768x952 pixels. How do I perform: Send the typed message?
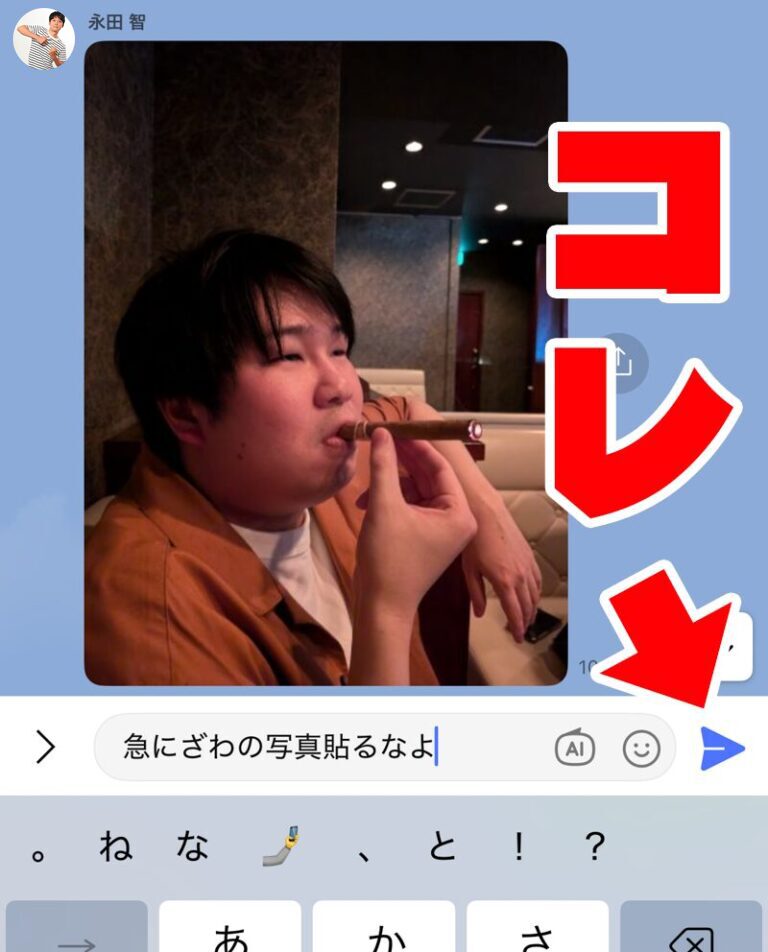click(x=722, y=748)
